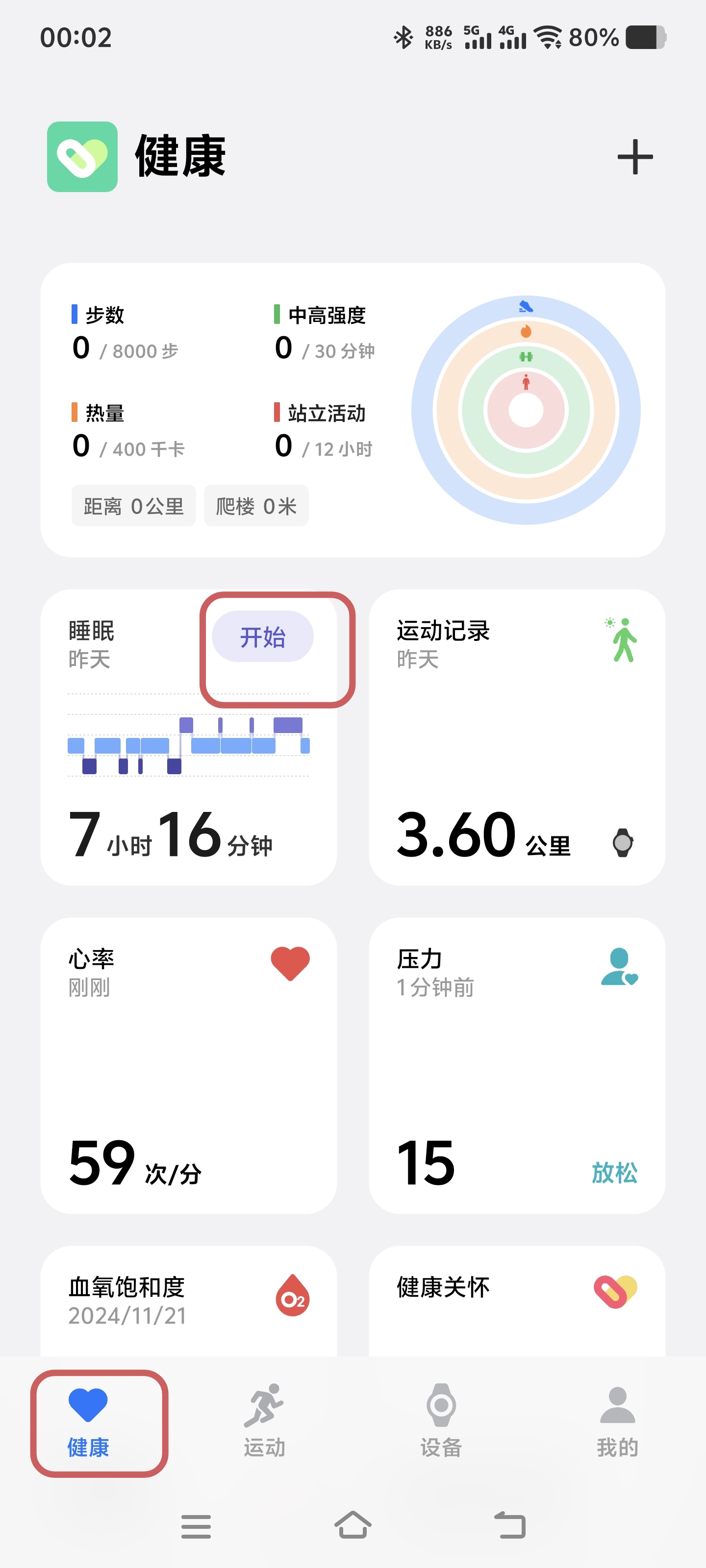Open the 运动记录 exercise record card
Screen dimensions: 706x1568
coord(516,736)
